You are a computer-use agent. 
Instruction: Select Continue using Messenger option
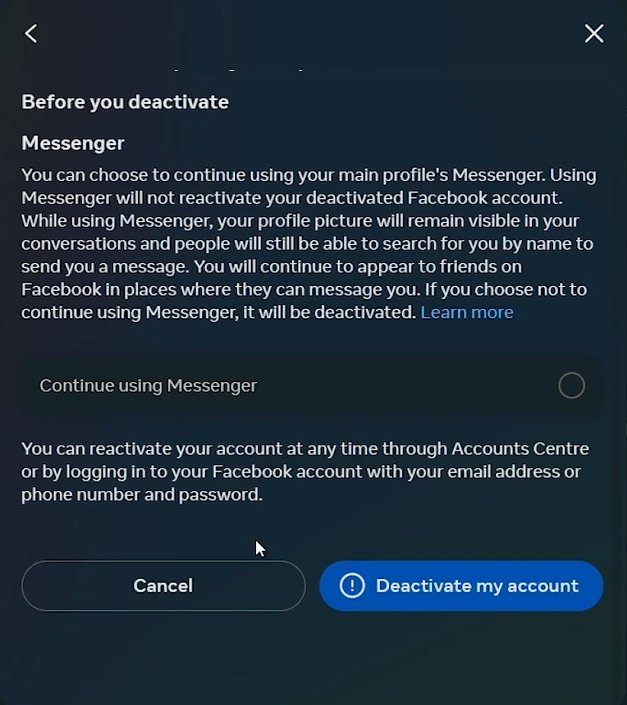[571, 386]
